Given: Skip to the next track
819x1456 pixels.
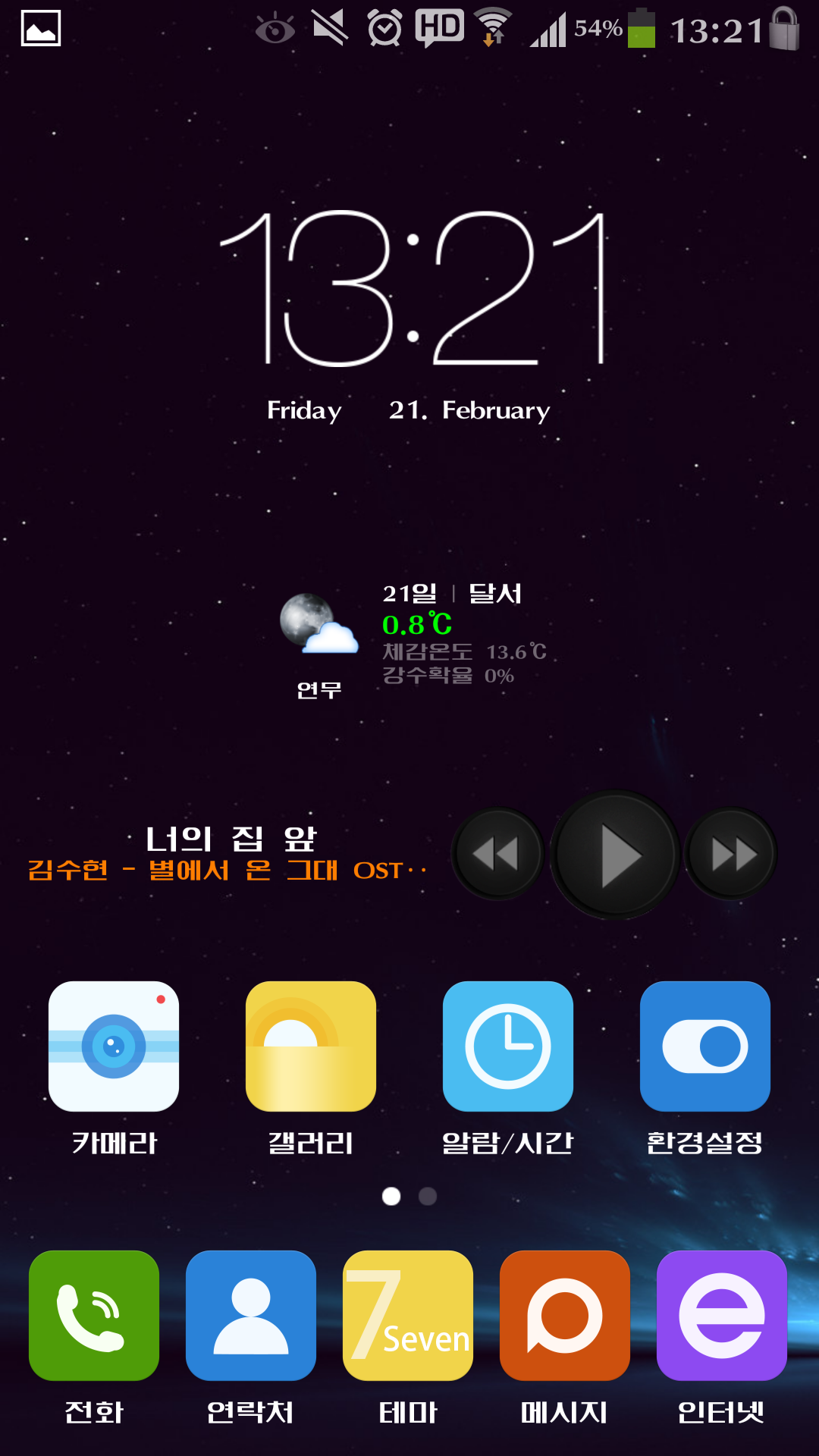Looking at the screenshot, I should tap(731, 854).
